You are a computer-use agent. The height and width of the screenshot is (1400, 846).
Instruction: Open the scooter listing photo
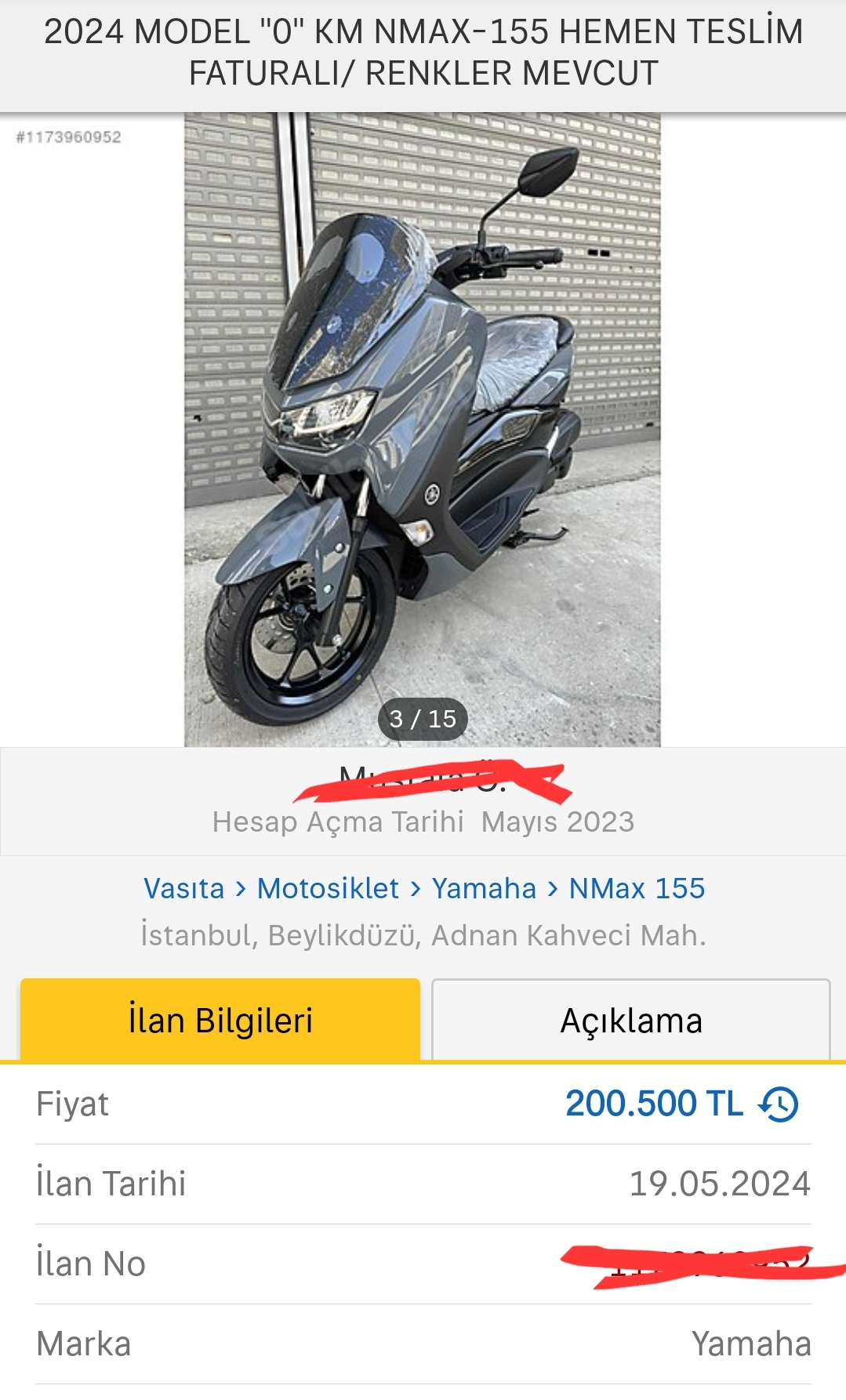click(x=422, y=430)
